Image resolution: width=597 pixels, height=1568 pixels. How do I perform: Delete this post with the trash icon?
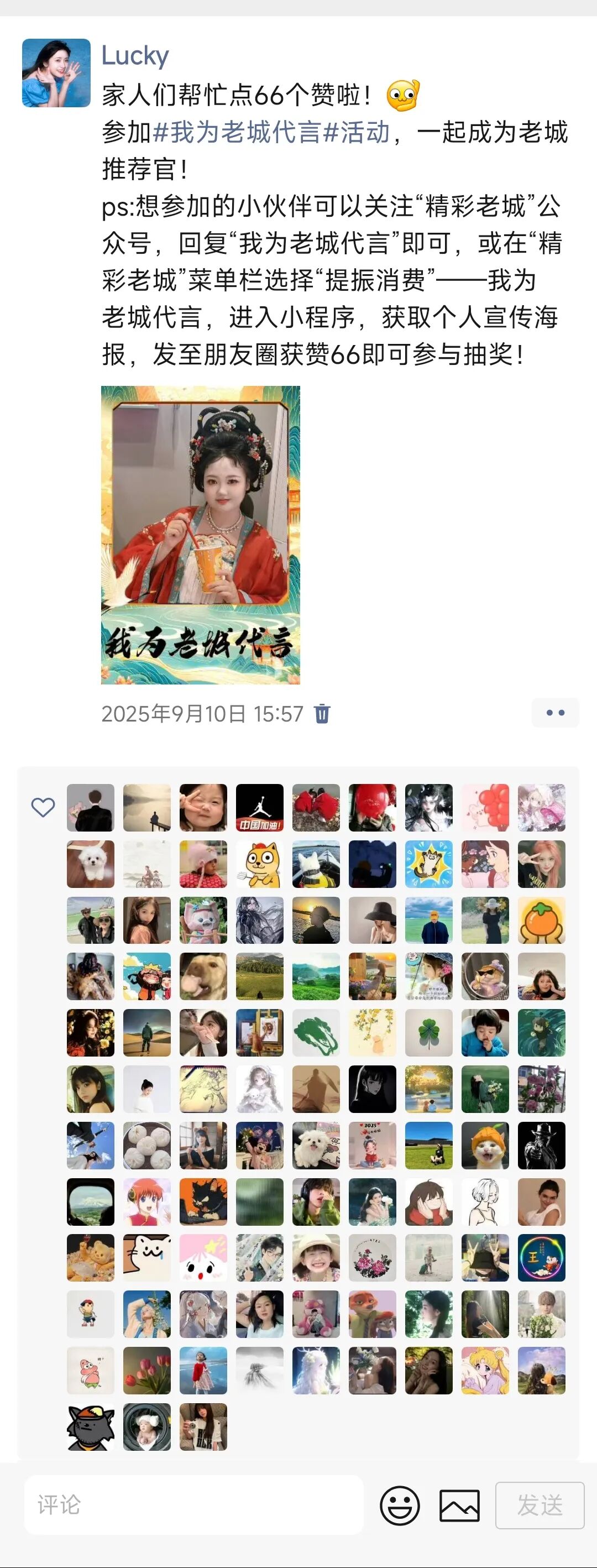[322, 713]
